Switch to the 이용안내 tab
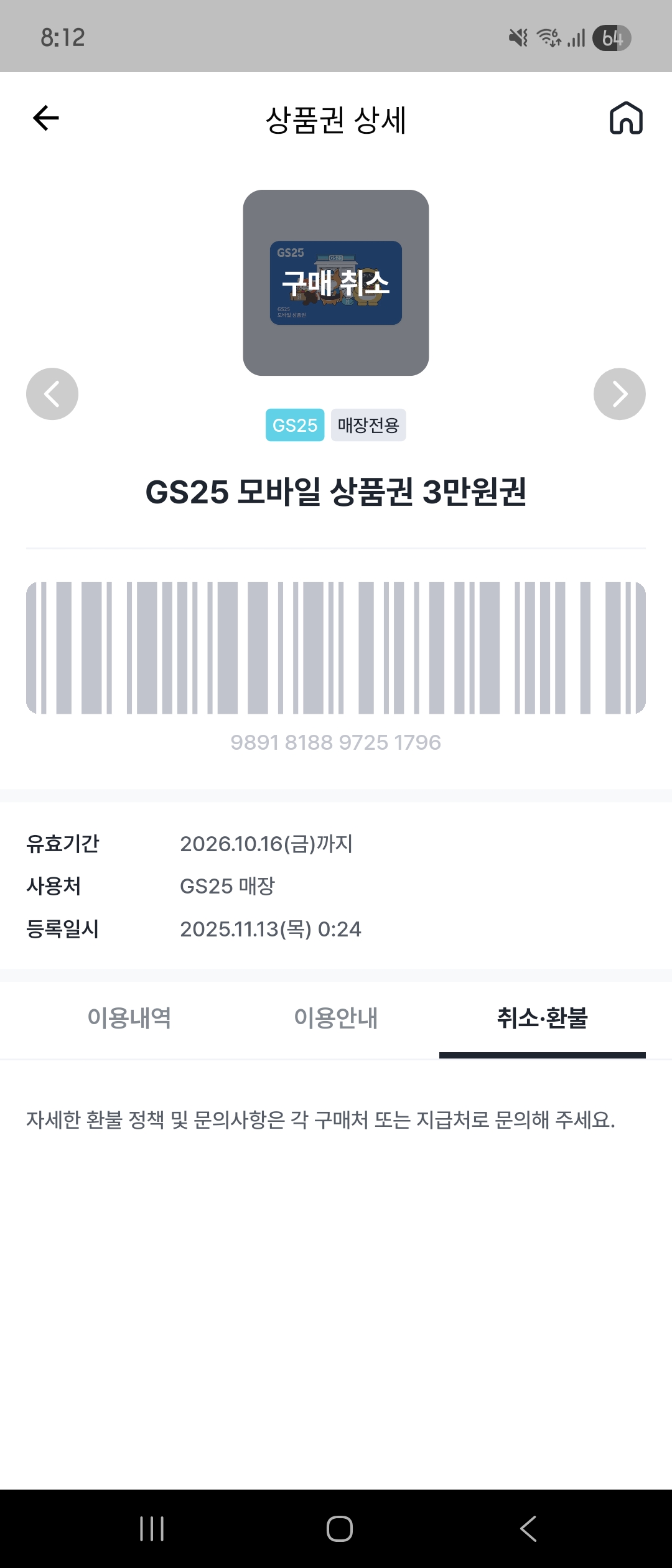Image resolution: width=672 pixels, height=1568 pixels. pyautogui.click(x=336, y=1019)
